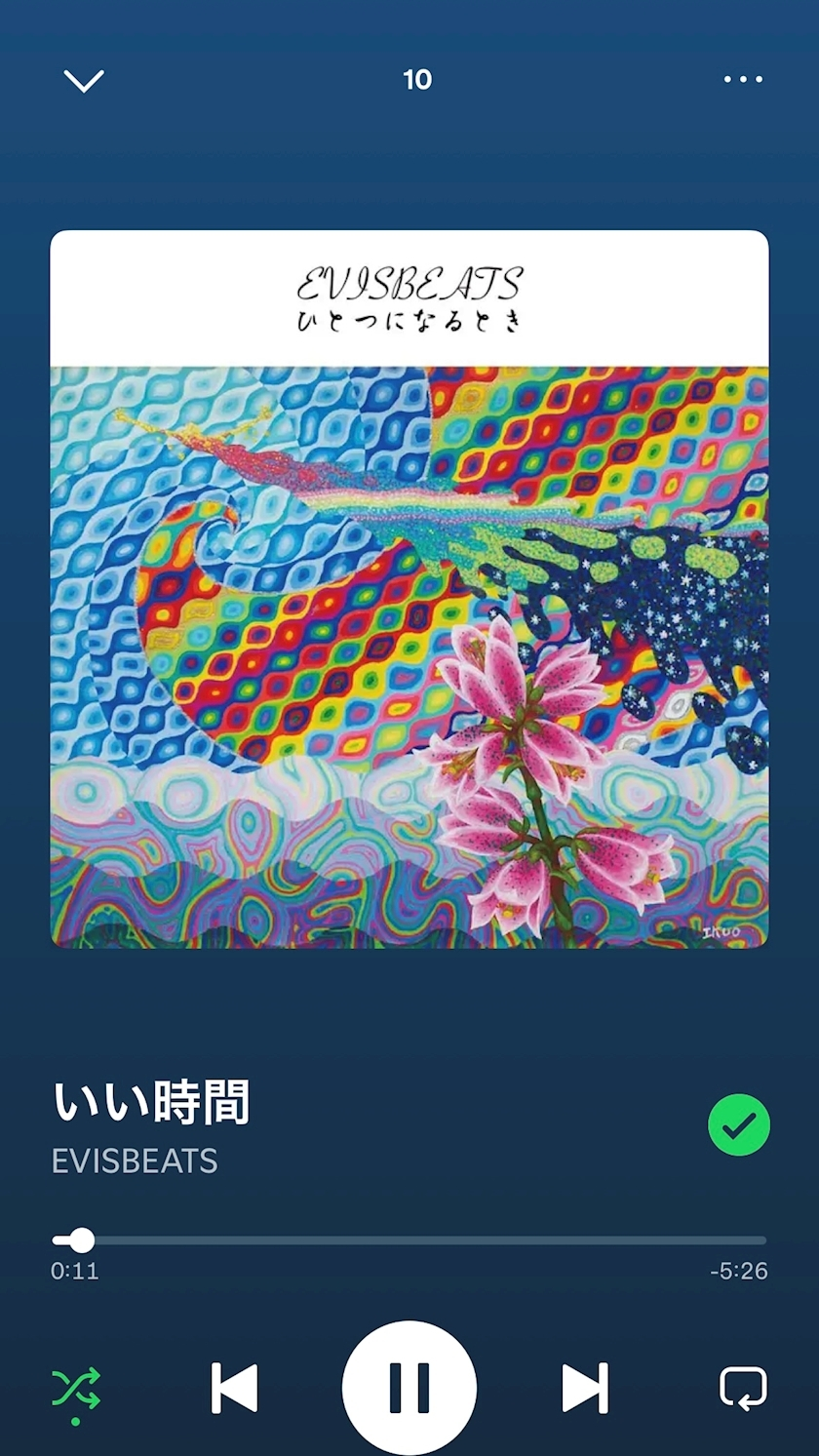Select the playlist title labeled 10
819x1456 pixels.
point(418,80)
